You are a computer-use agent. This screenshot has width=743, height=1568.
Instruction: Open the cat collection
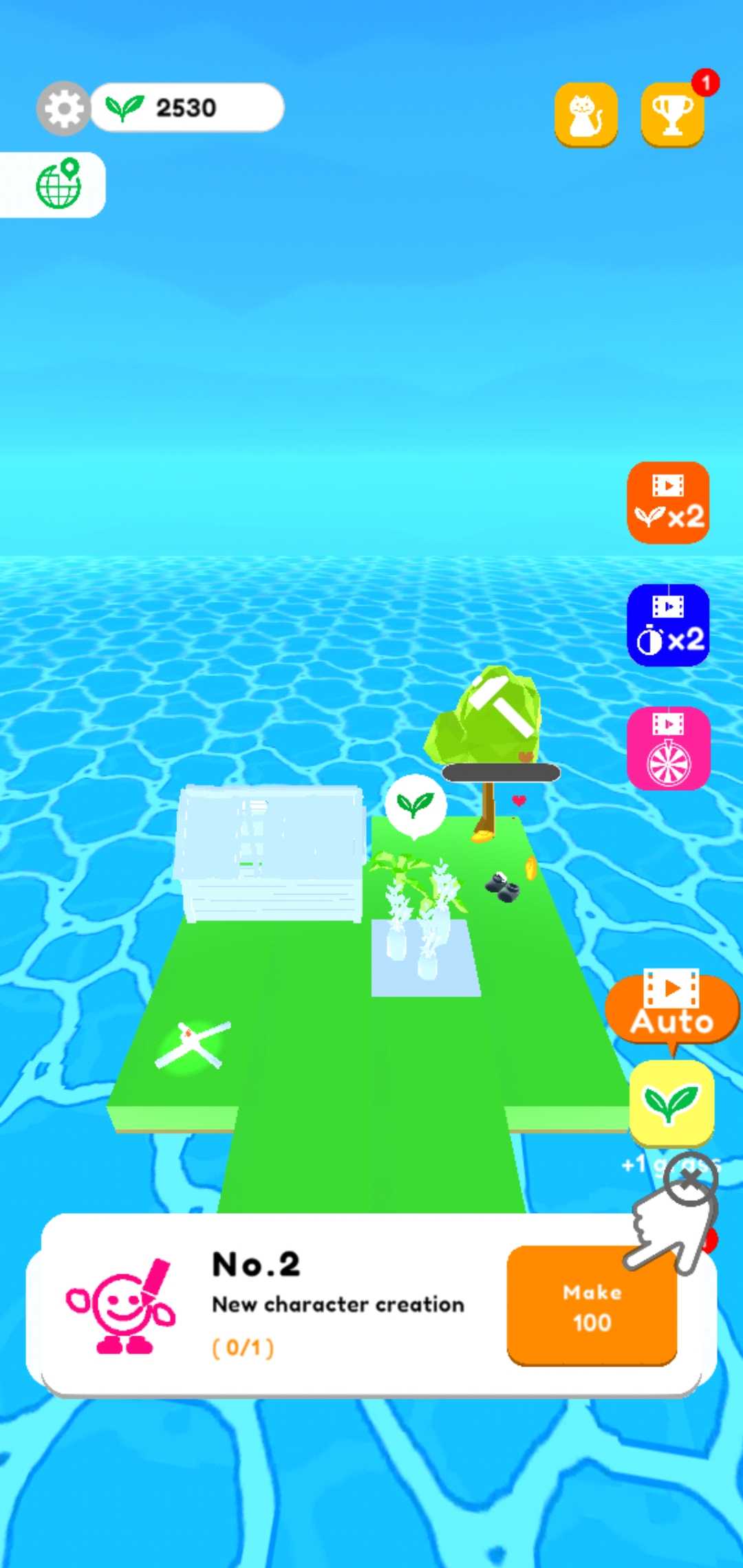pos(585,115)
